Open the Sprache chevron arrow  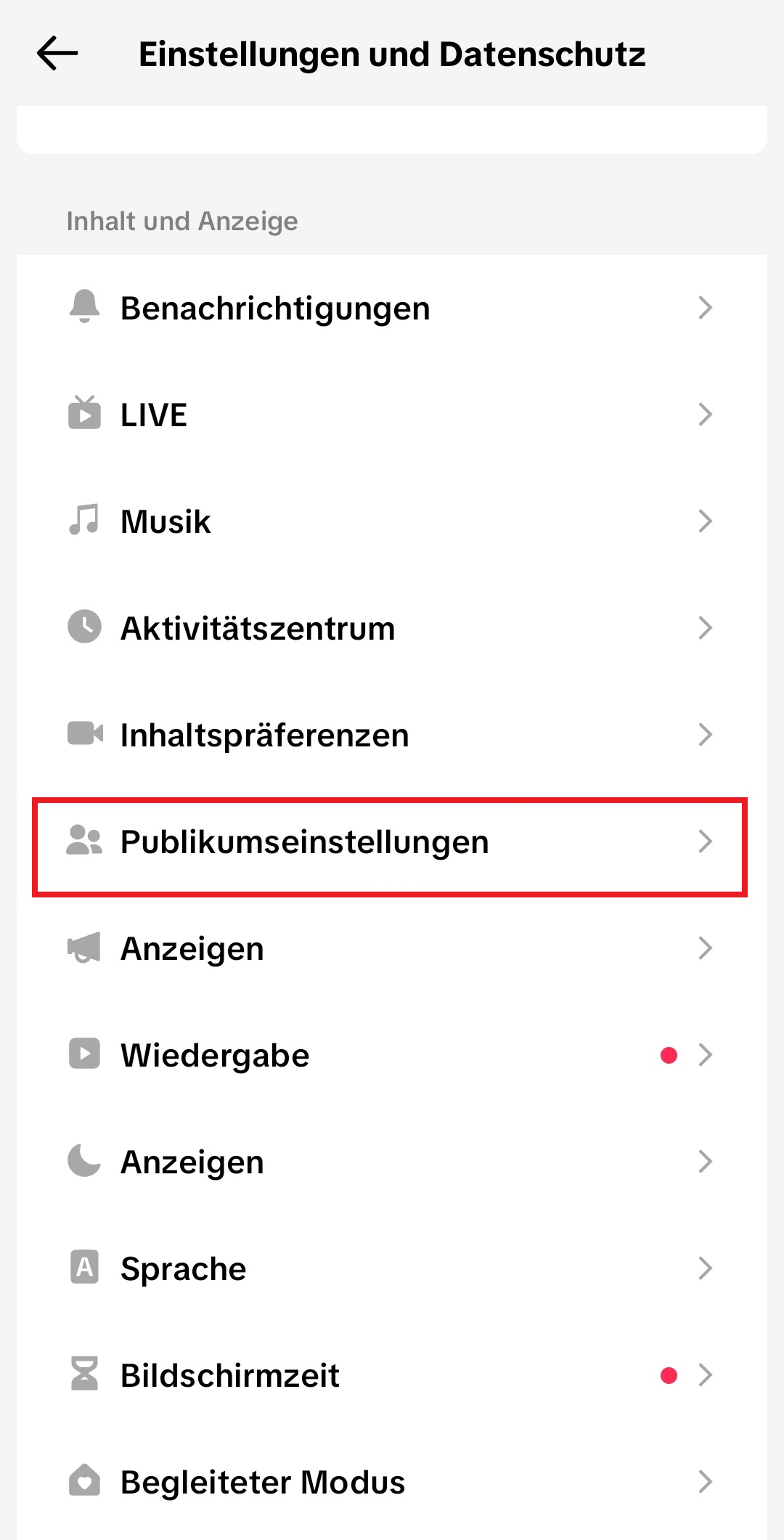point(706,1268)
